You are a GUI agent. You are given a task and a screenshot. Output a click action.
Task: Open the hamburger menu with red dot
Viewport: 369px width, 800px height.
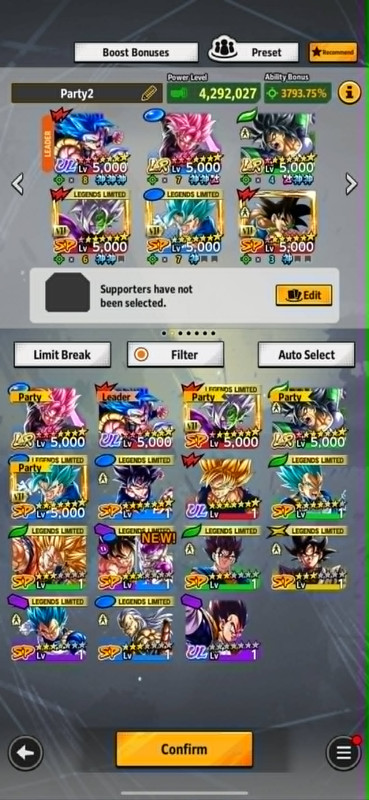point(343,753)
